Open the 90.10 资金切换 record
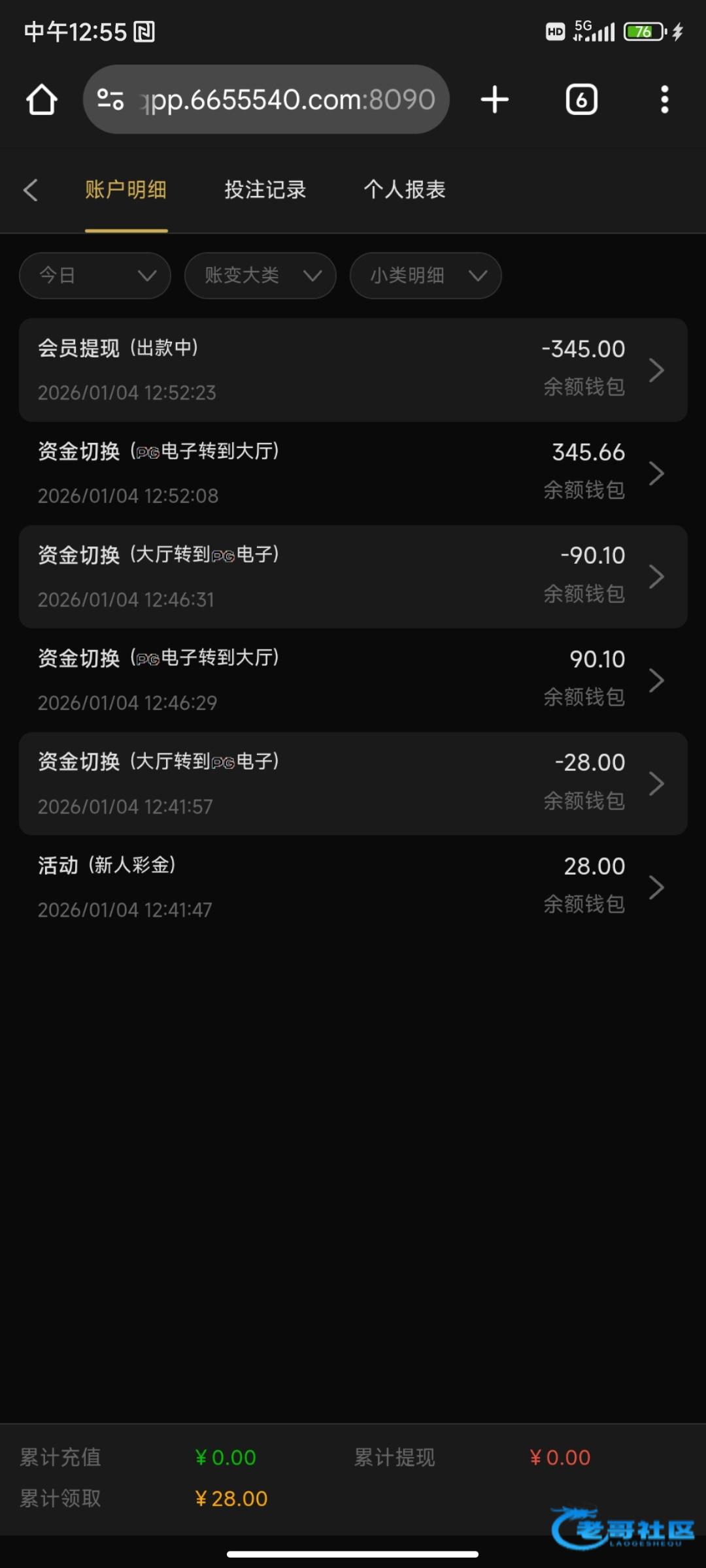Viewport: 706px width, 1568px height. tap(353, 680)
